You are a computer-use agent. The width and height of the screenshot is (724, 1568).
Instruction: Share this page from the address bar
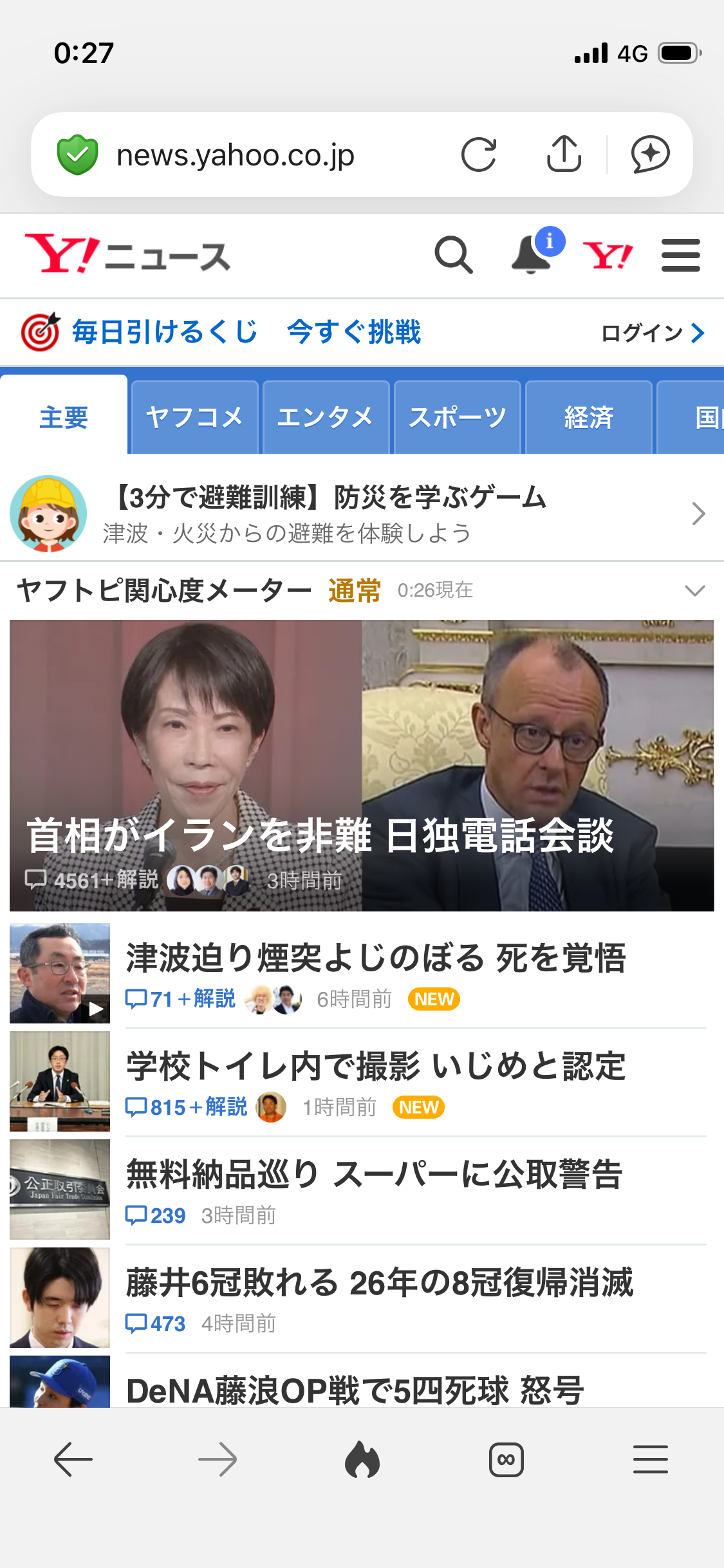[564, 154]
